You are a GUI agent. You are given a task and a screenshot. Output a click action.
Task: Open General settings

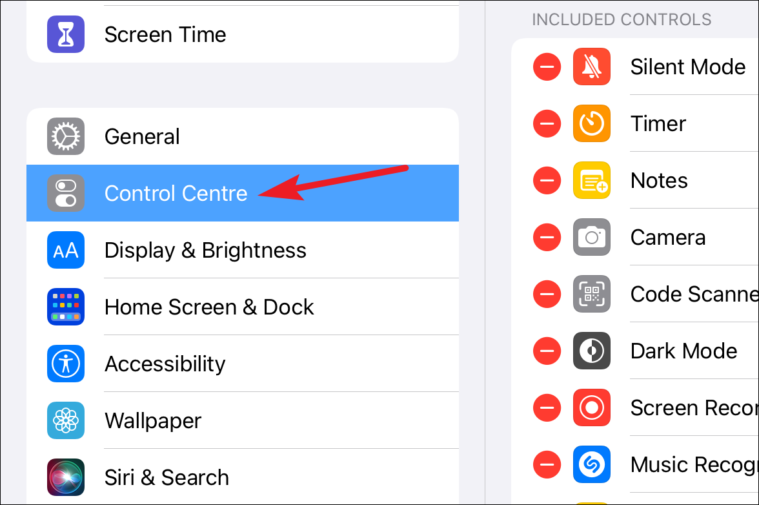pos(142,137)
